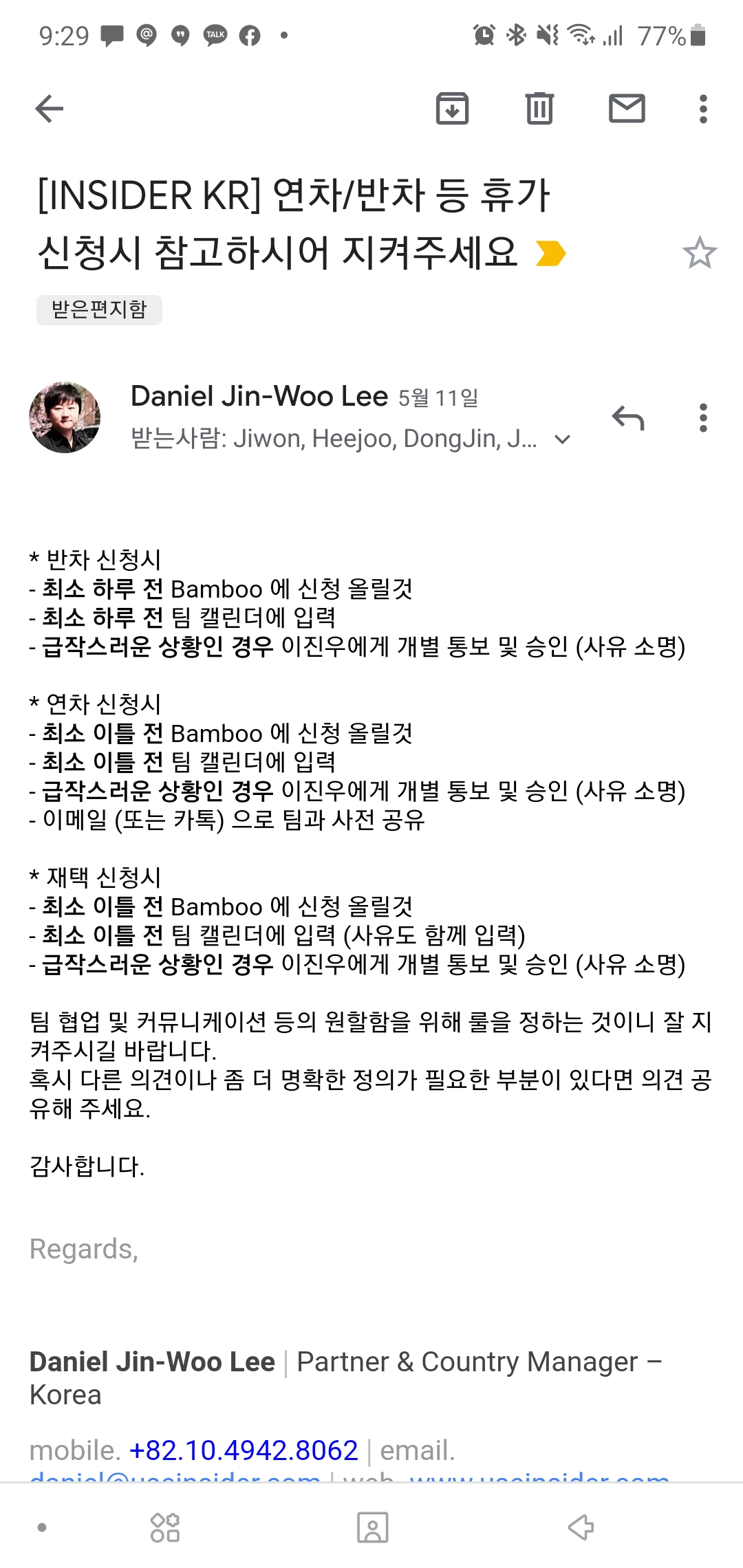743x1568 pixels.
Task: Tap the system back arrow at bottom
Action: click(x=581, y=1527)
